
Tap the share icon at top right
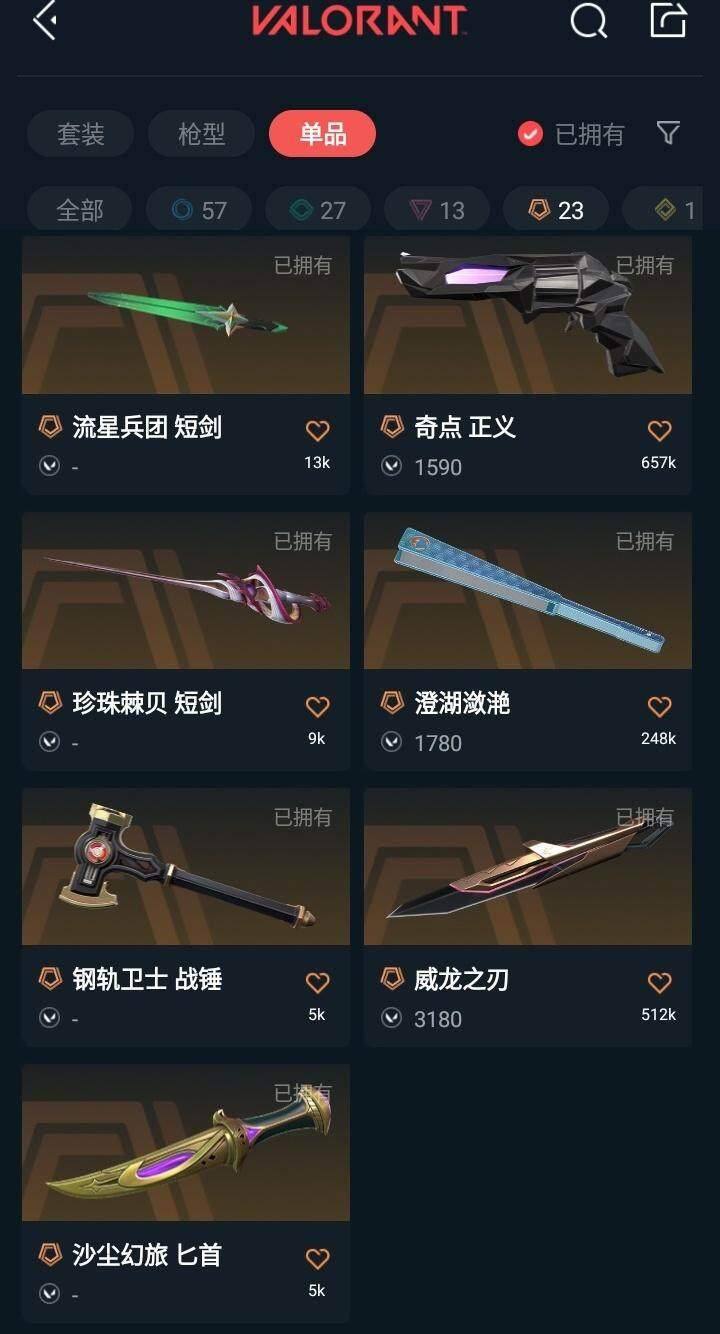coord(668,21)
